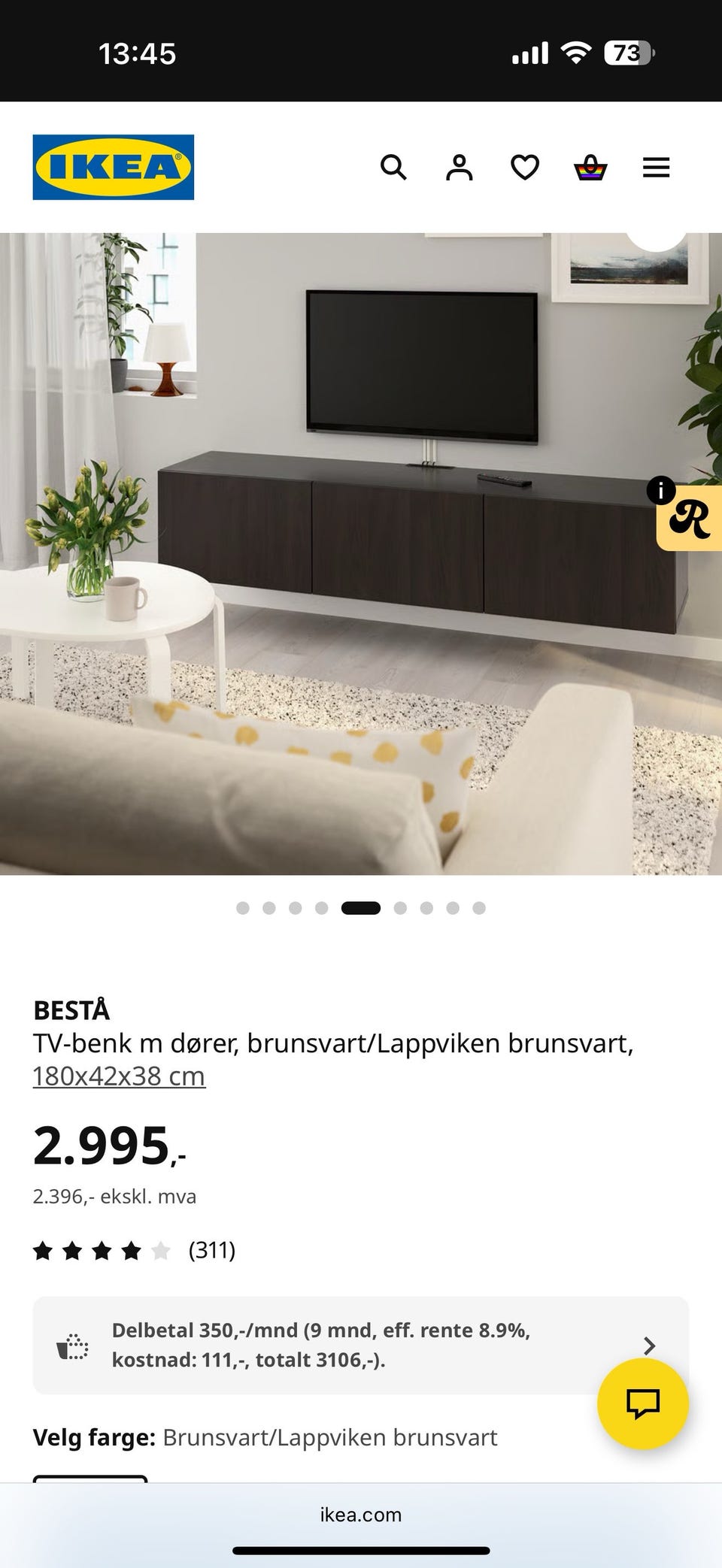The width and height of the screenshot is (722, 1568).
Task: Open the shopping bag
Action: [x=591, y=168]
